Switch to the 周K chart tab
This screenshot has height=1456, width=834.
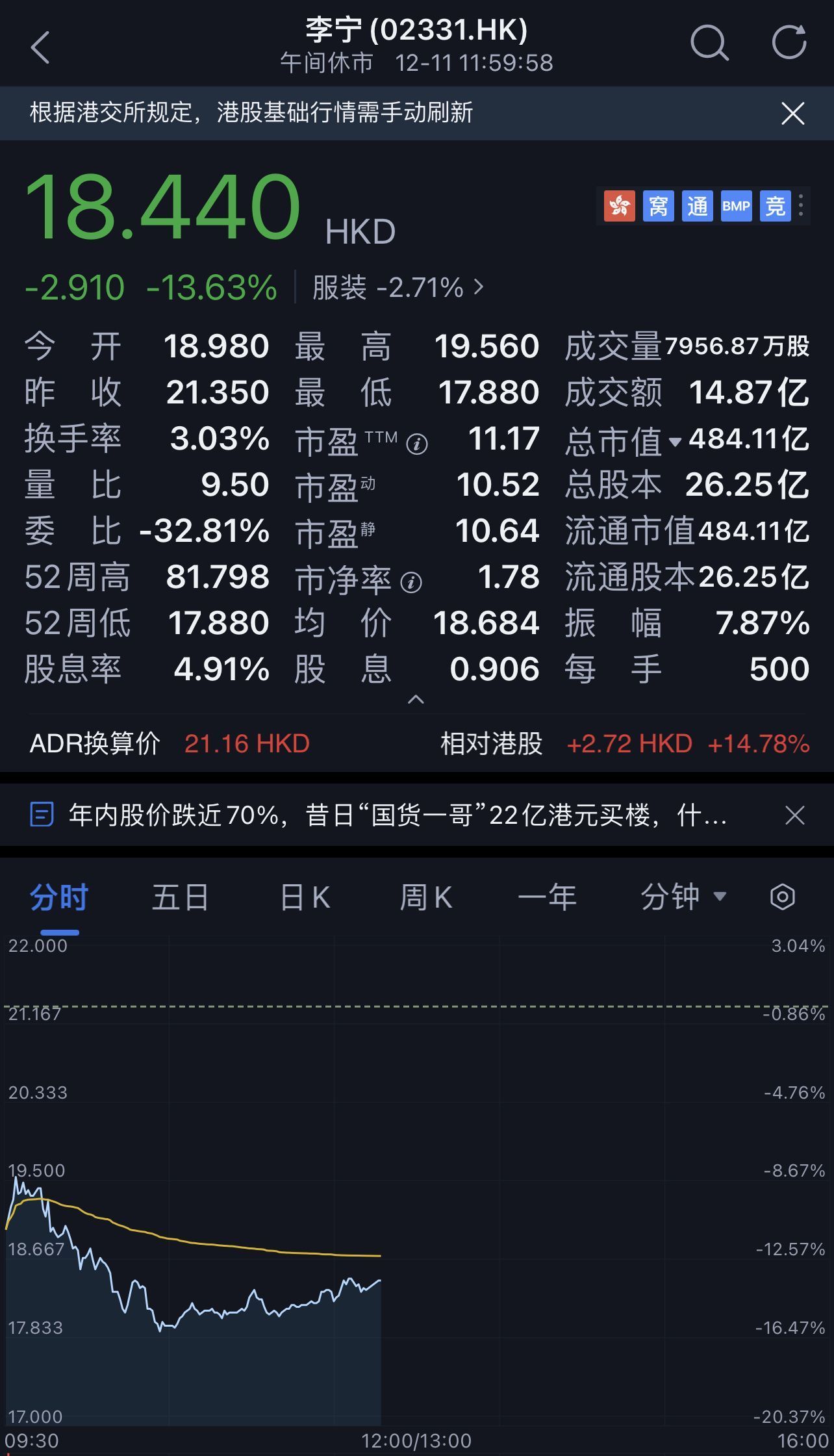[x=425, y=898]
